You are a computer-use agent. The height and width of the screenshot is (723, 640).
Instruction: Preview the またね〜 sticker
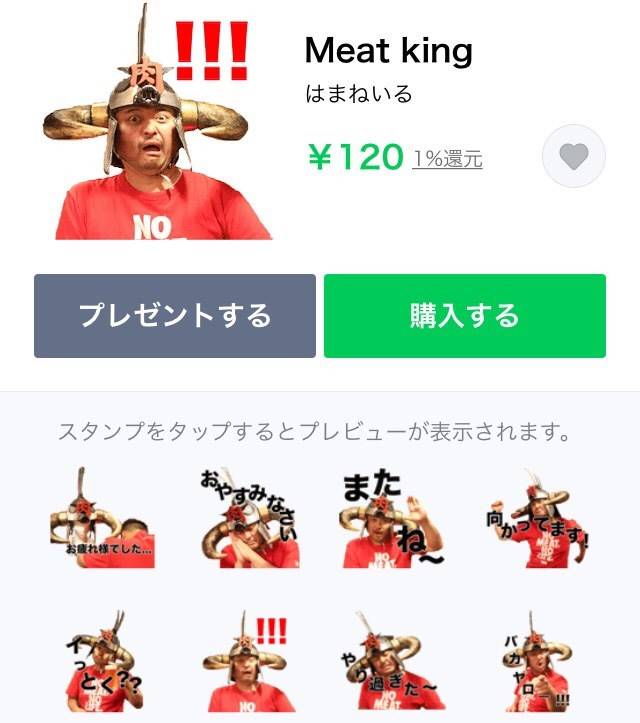(x=390, y=519)
